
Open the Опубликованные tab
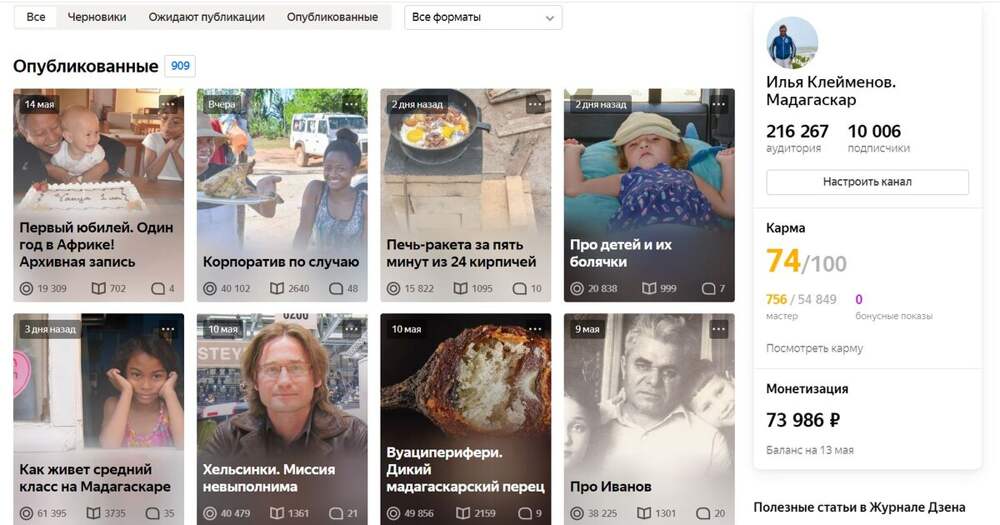pyautogui.click(x=332, y=17)
